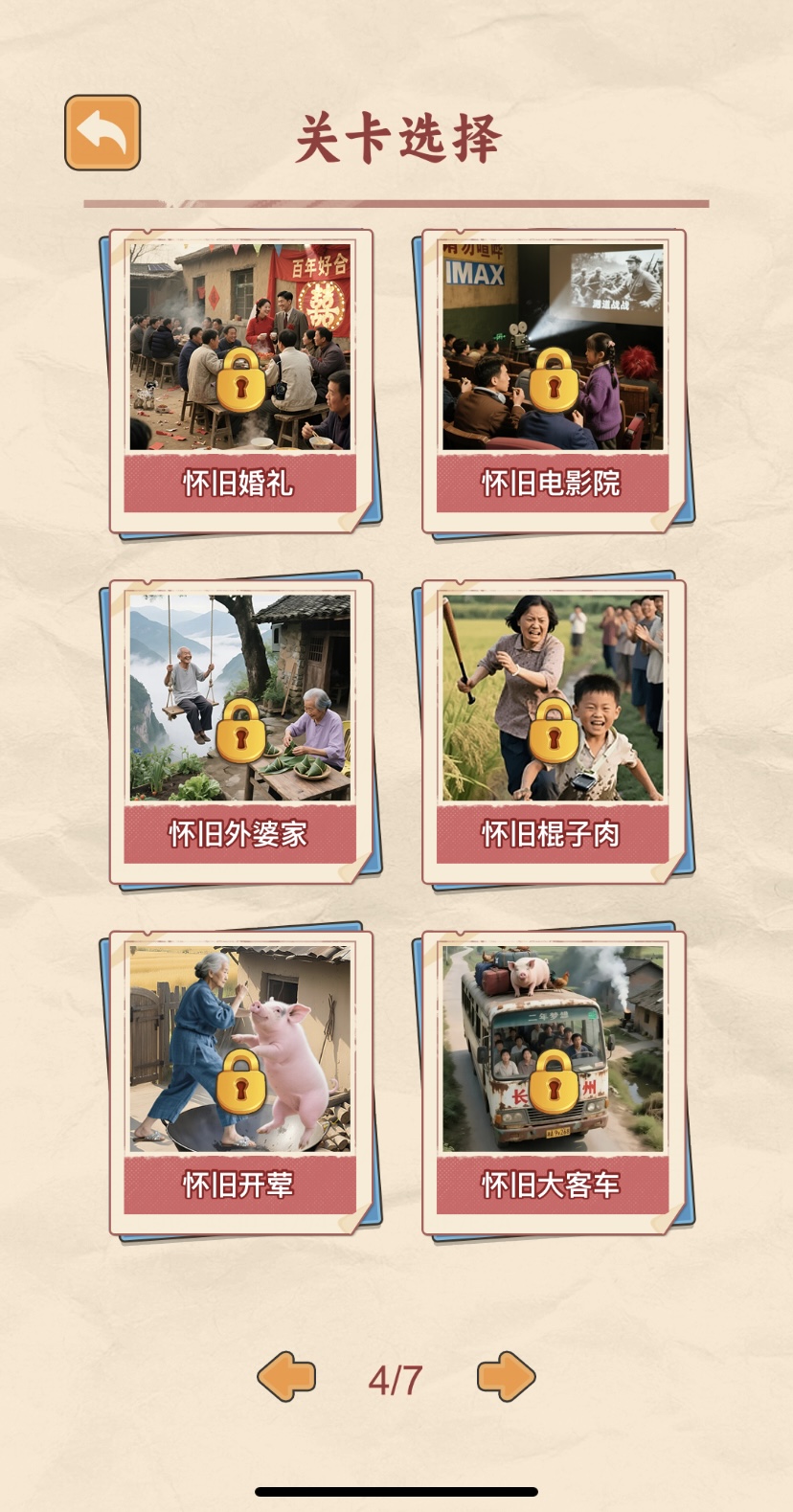Select the 怀旧电影院 level
Screen dimensions: 793x1512
(x=553, y=381)
